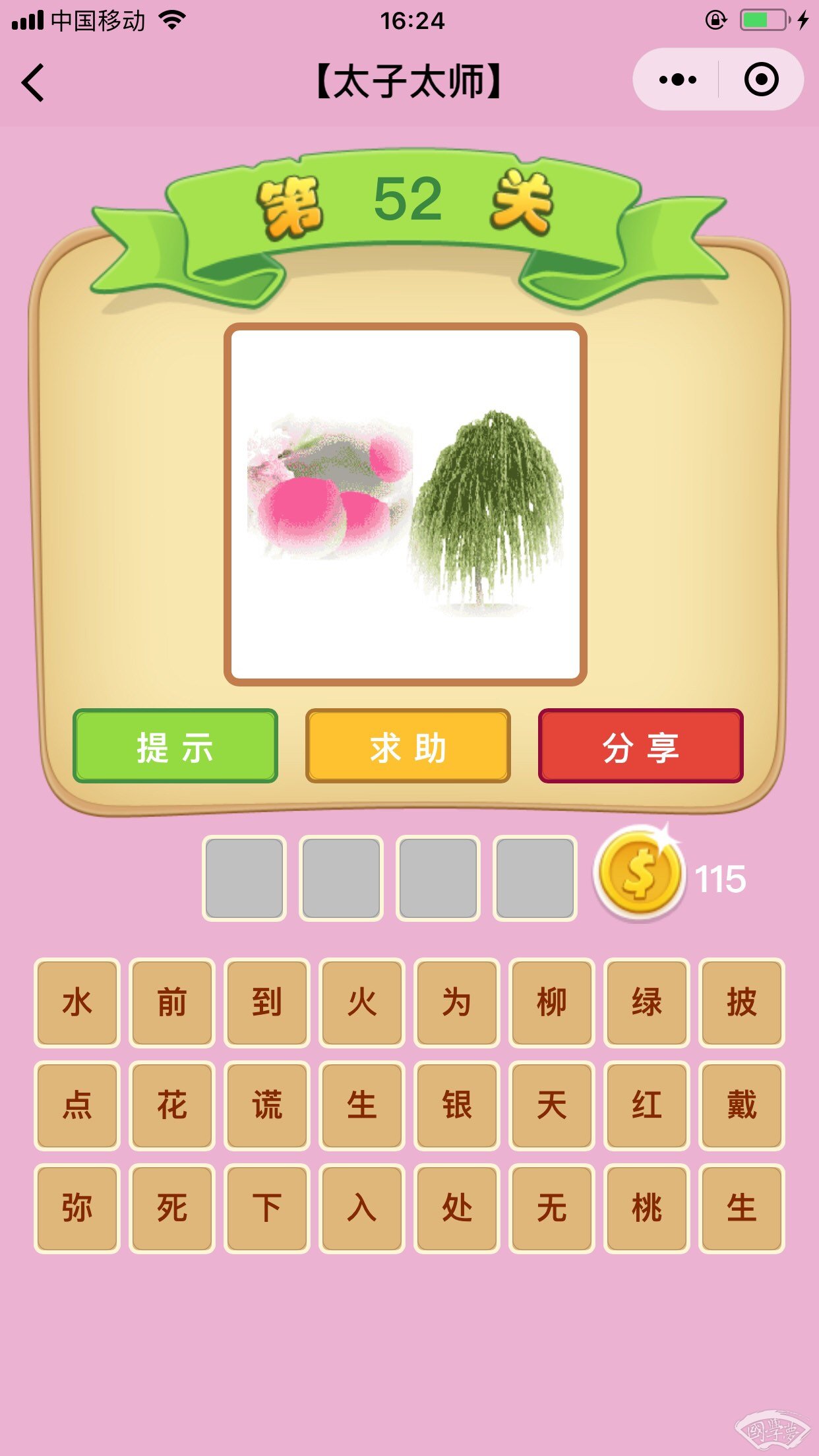
Task: Choose the character 水
Action: click(x=77, y=1002)
